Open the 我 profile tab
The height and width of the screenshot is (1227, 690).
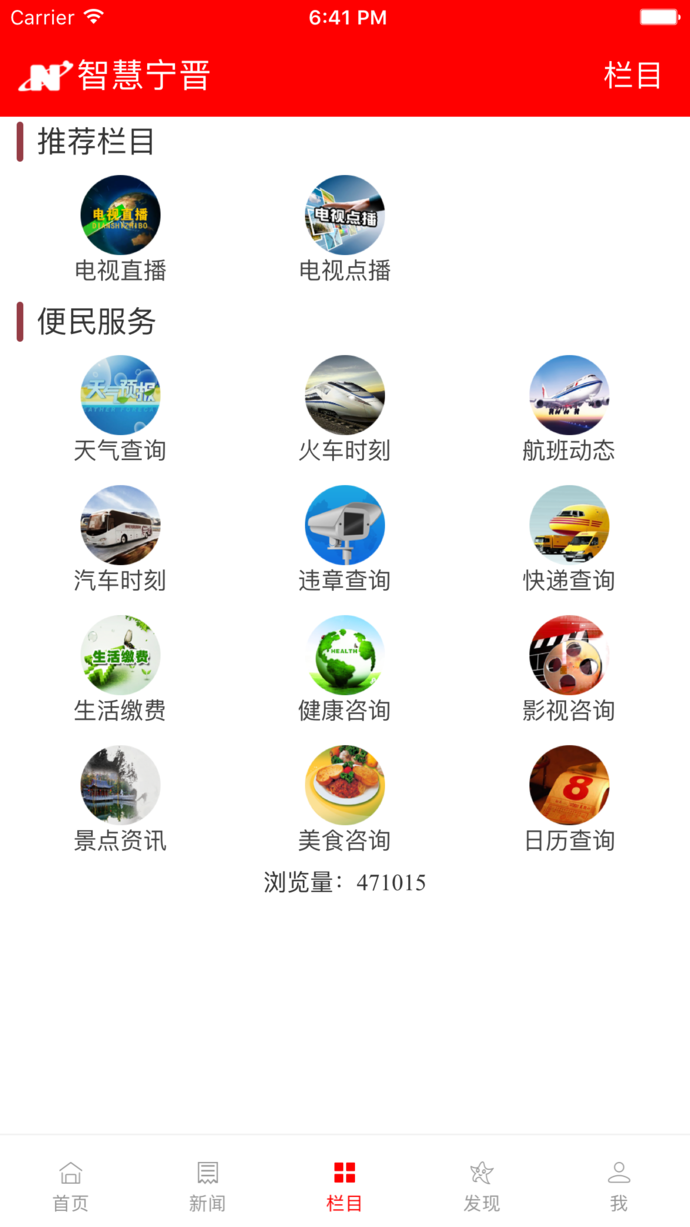619,1185
